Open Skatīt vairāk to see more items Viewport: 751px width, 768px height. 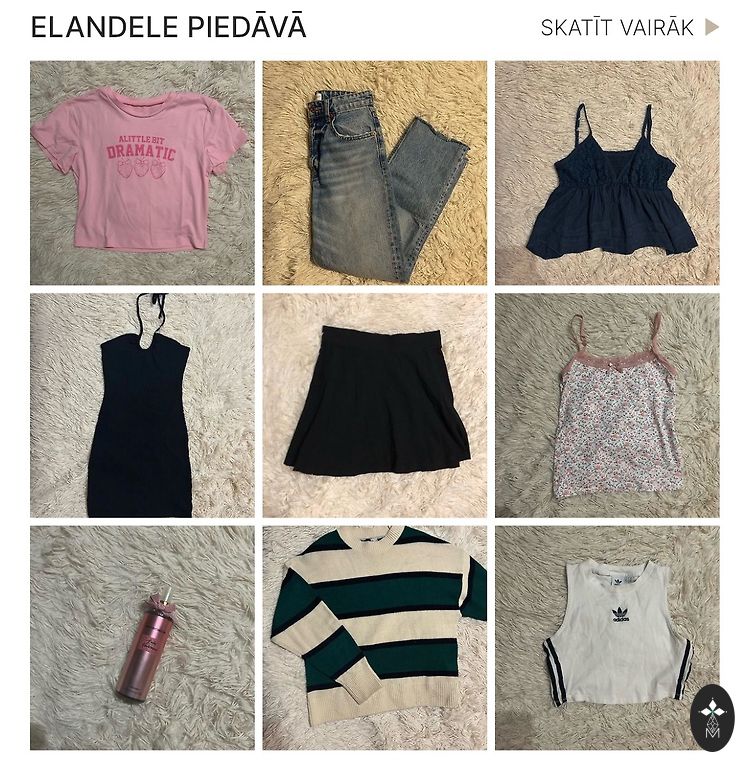[629, 28]
